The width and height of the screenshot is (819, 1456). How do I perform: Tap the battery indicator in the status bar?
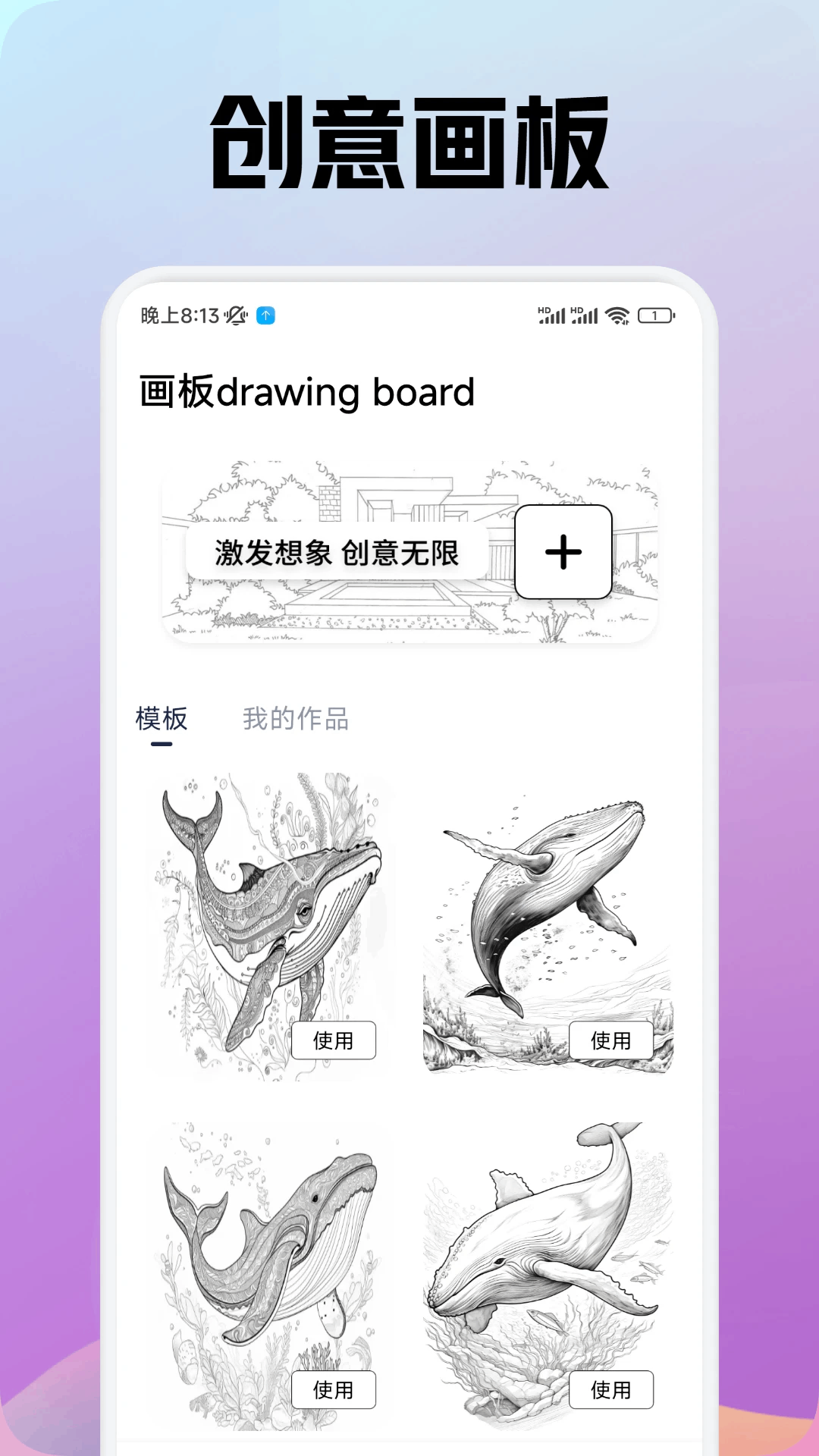point(655,313)
